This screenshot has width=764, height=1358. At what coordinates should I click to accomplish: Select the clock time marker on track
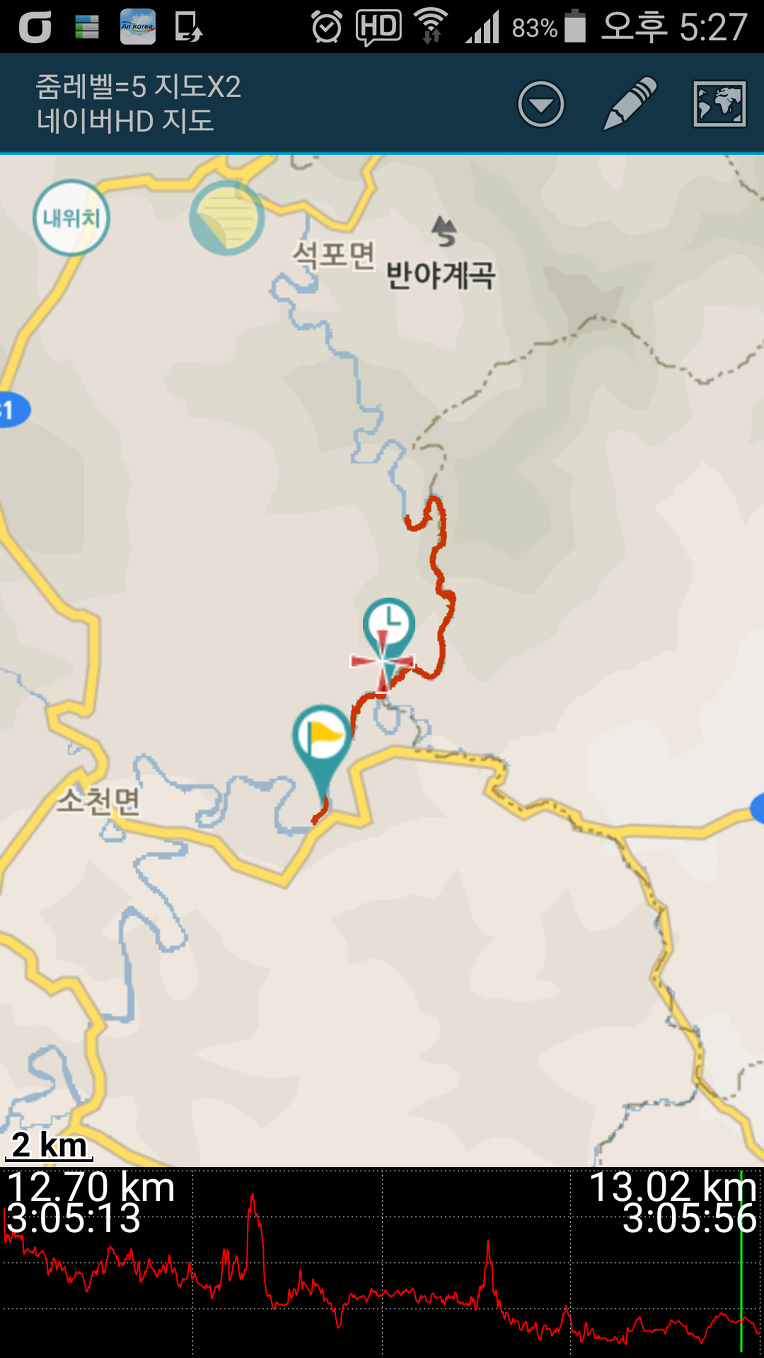pos(388,627)
